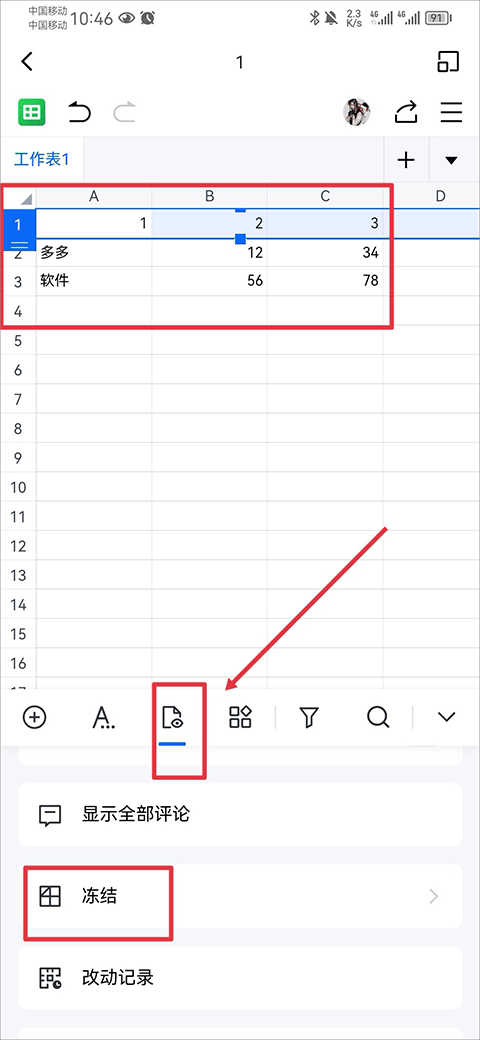This screenshot has width=480, height=1040.
Task: Open search in the toolbar
Action: pos(377,717)
